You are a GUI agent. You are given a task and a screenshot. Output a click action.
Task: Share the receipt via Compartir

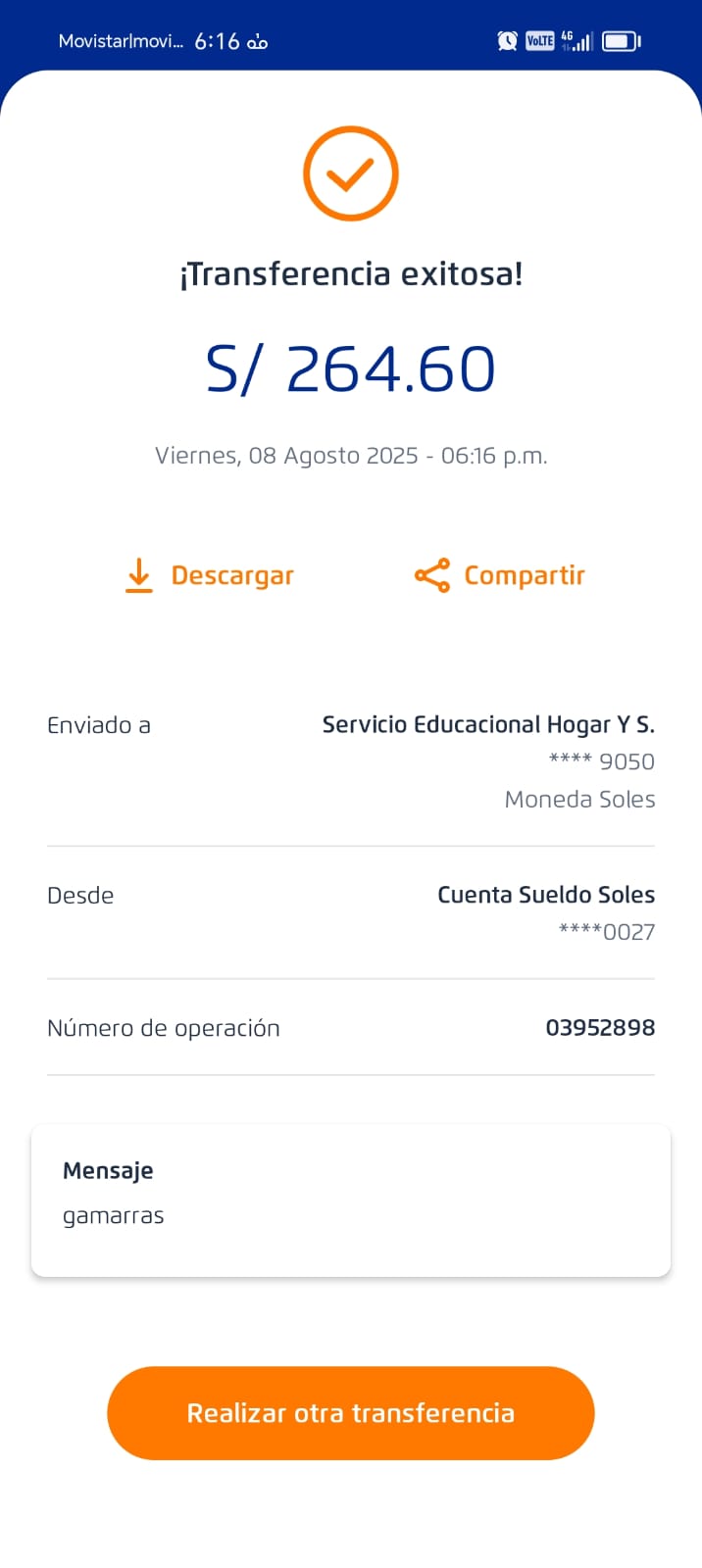500,575
